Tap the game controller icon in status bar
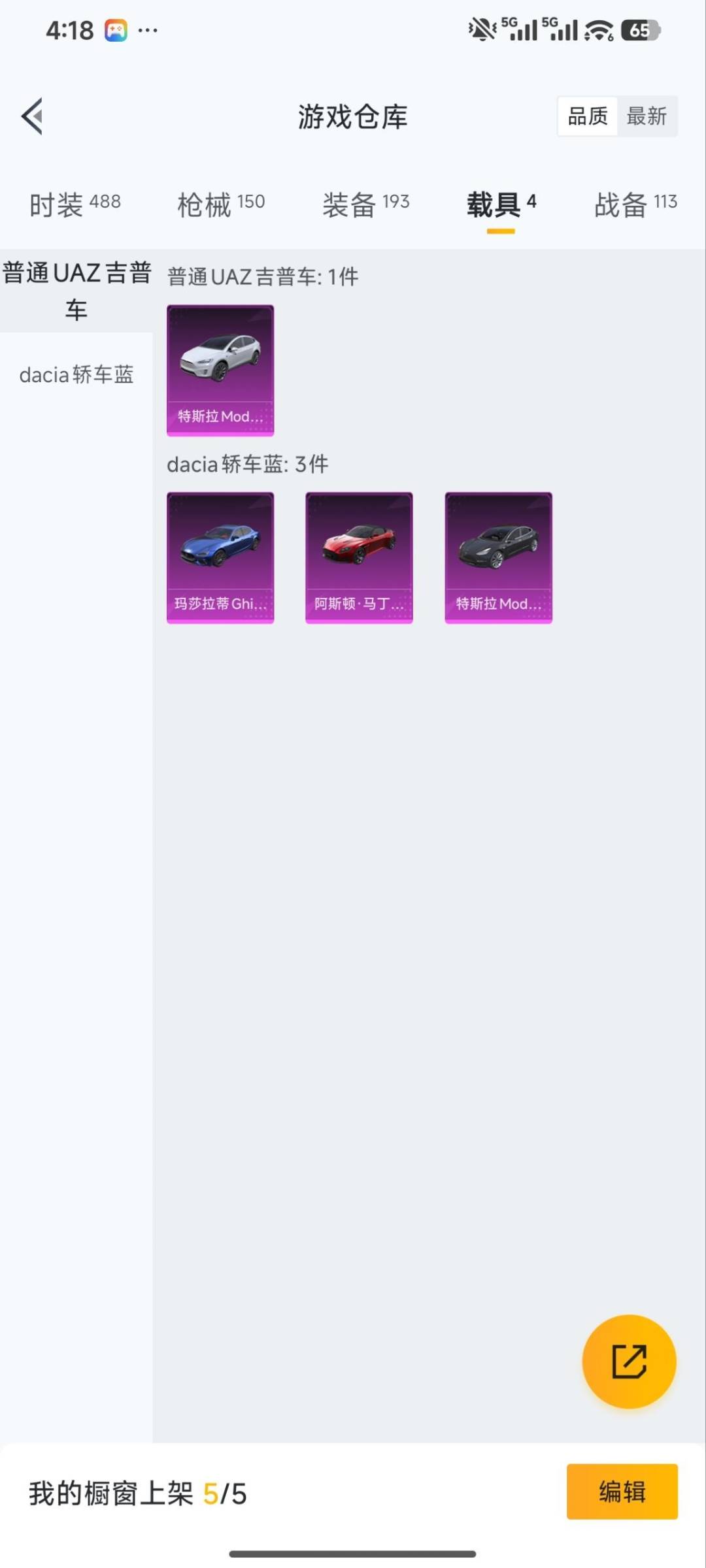706x1568 pixels. coord(115,31)
